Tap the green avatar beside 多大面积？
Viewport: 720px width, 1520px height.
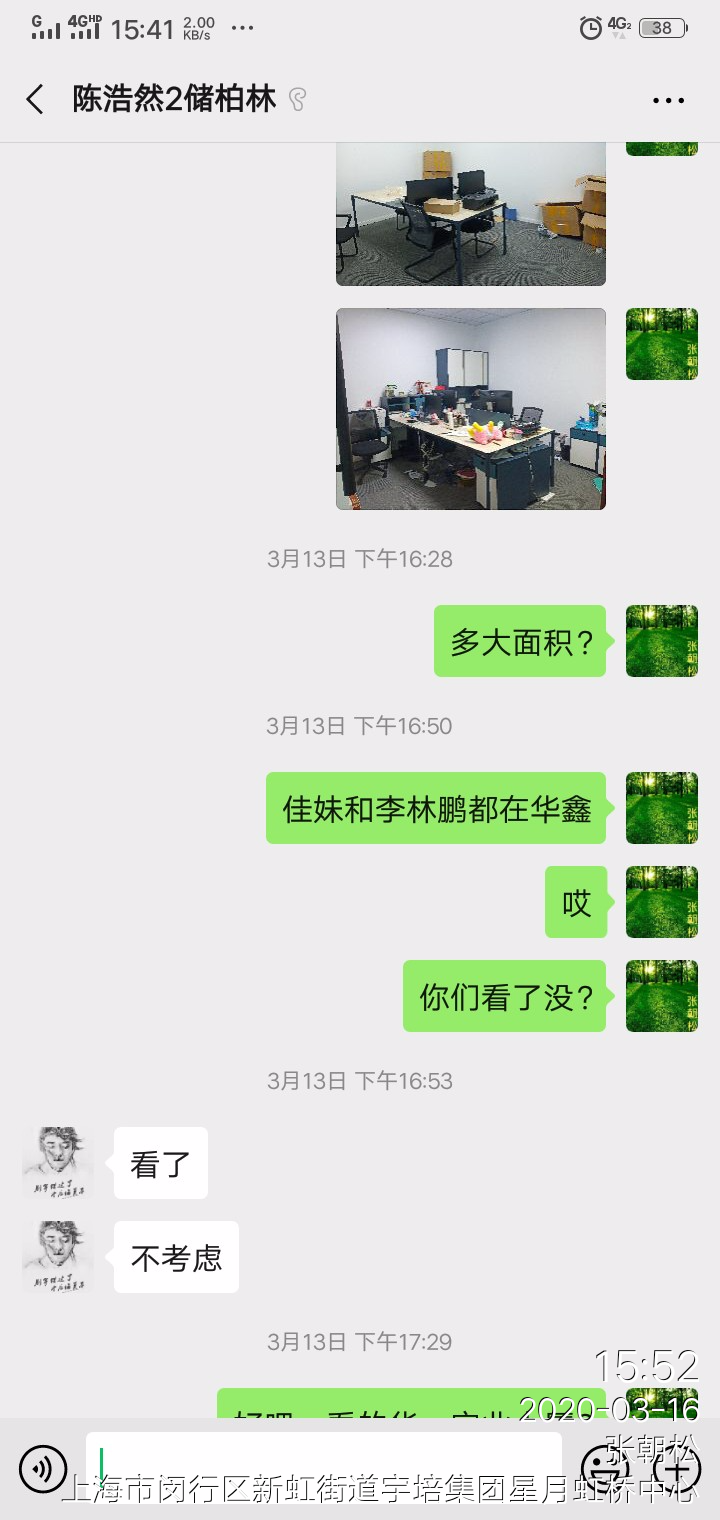(661, 641)
